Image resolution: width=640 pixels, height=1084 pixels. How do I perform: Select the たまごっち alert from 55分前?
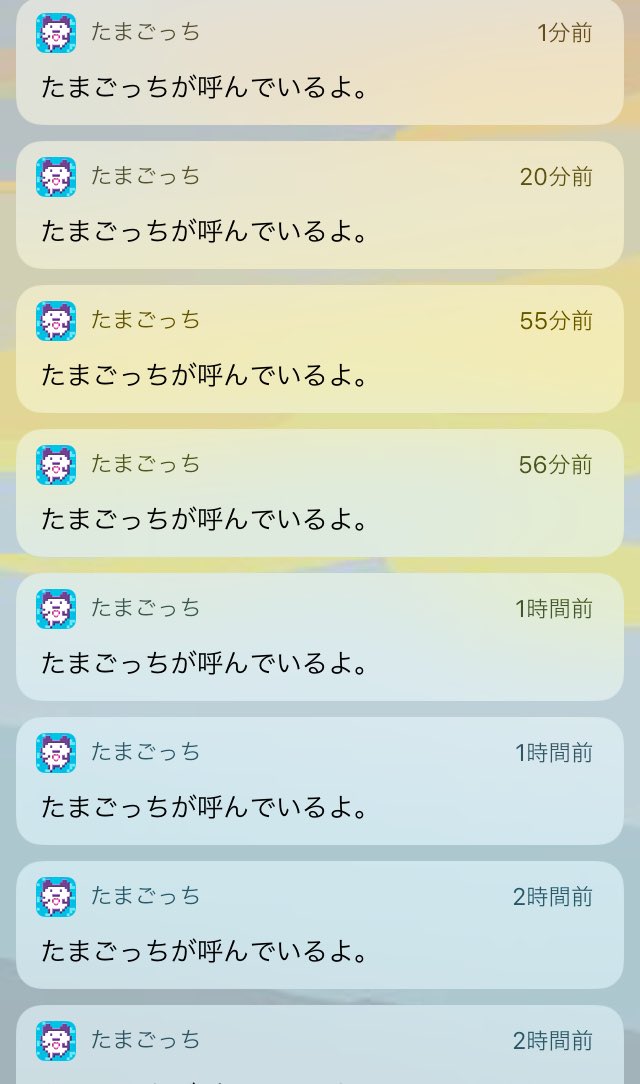point(320,349)
